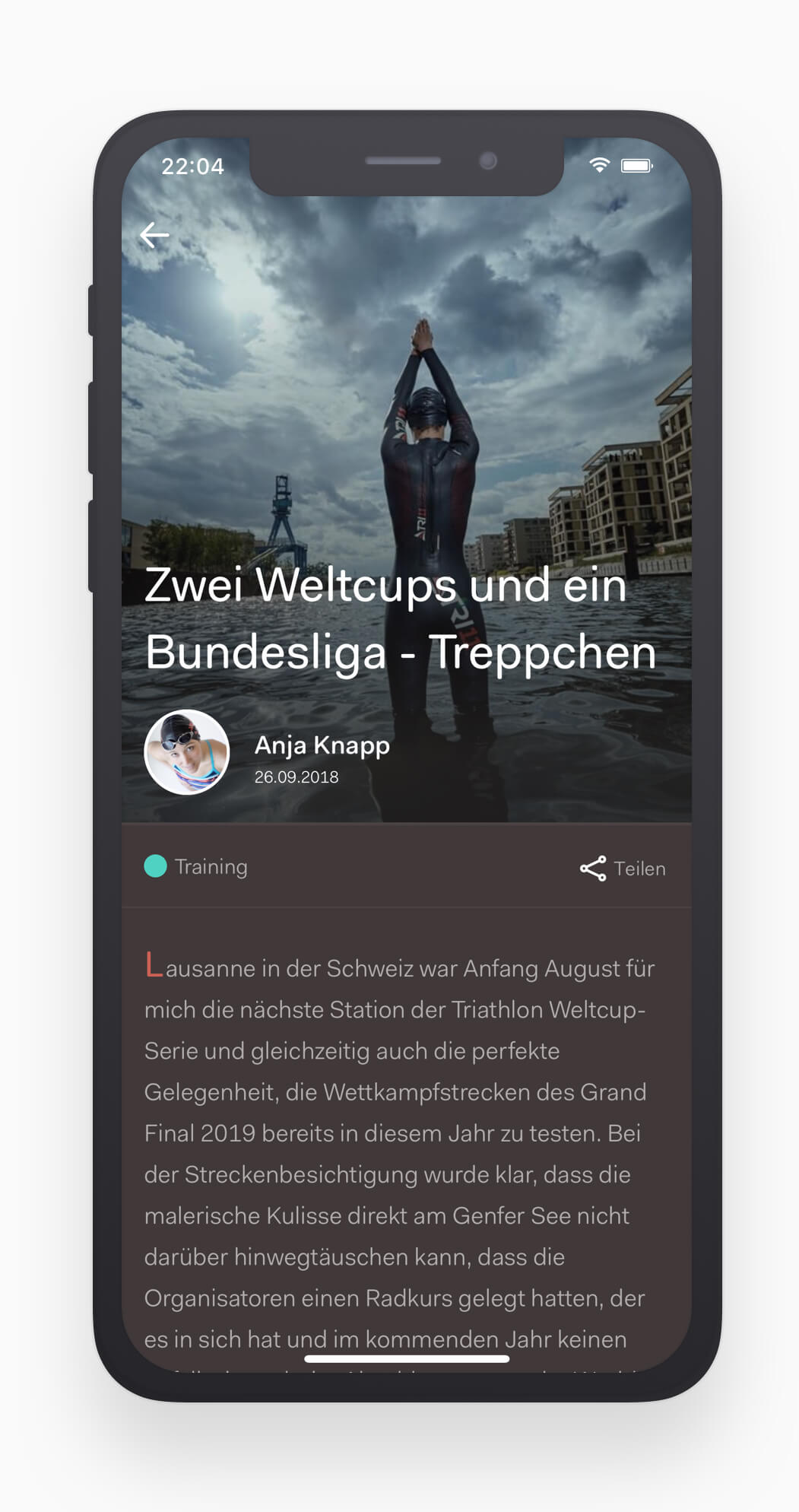The image size is (799, 1512).
Task: Select the Training category tag
Action: (x=197, y=867)
